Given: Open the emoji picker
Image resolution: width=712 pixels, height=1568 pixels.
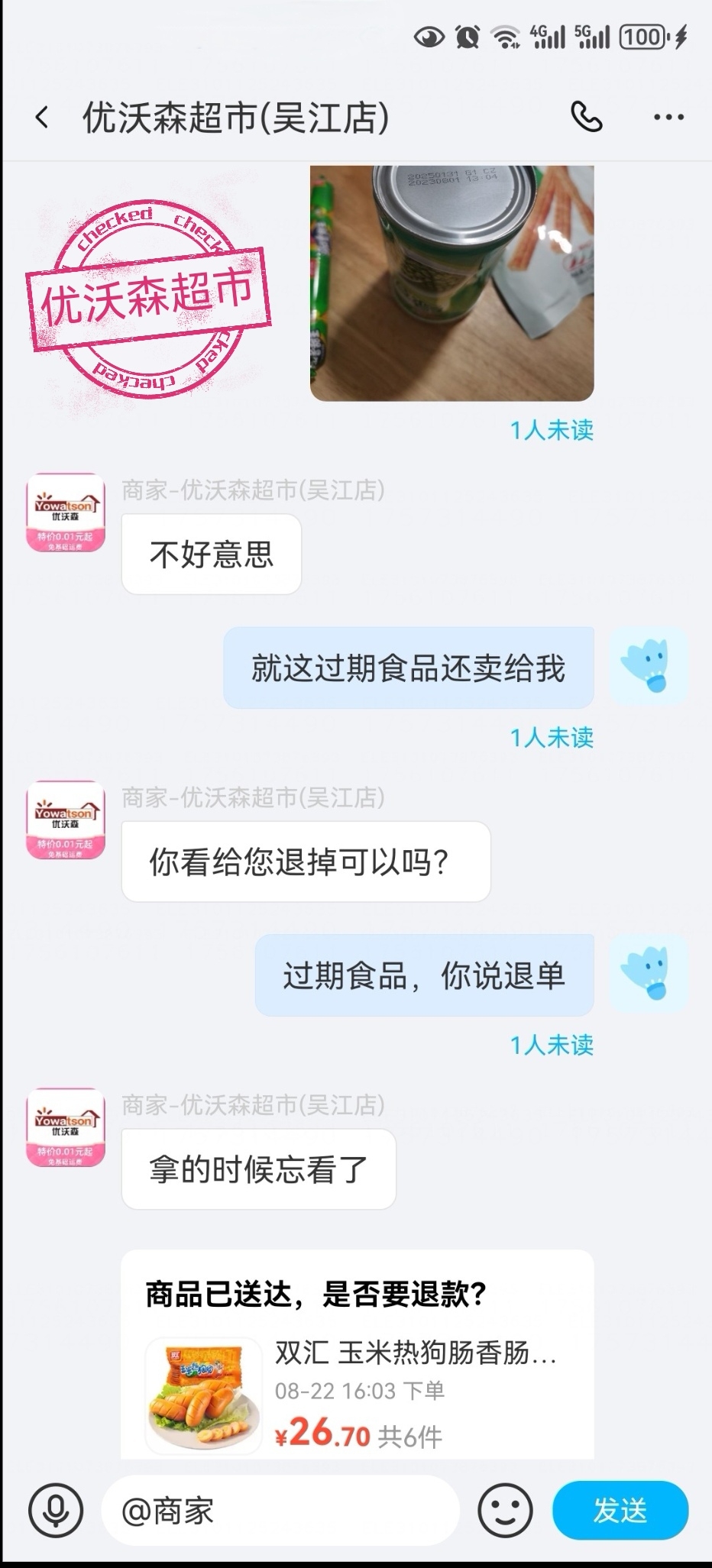Looking at the screenshot, I should pyautogui.click(x=505, y=1510).
